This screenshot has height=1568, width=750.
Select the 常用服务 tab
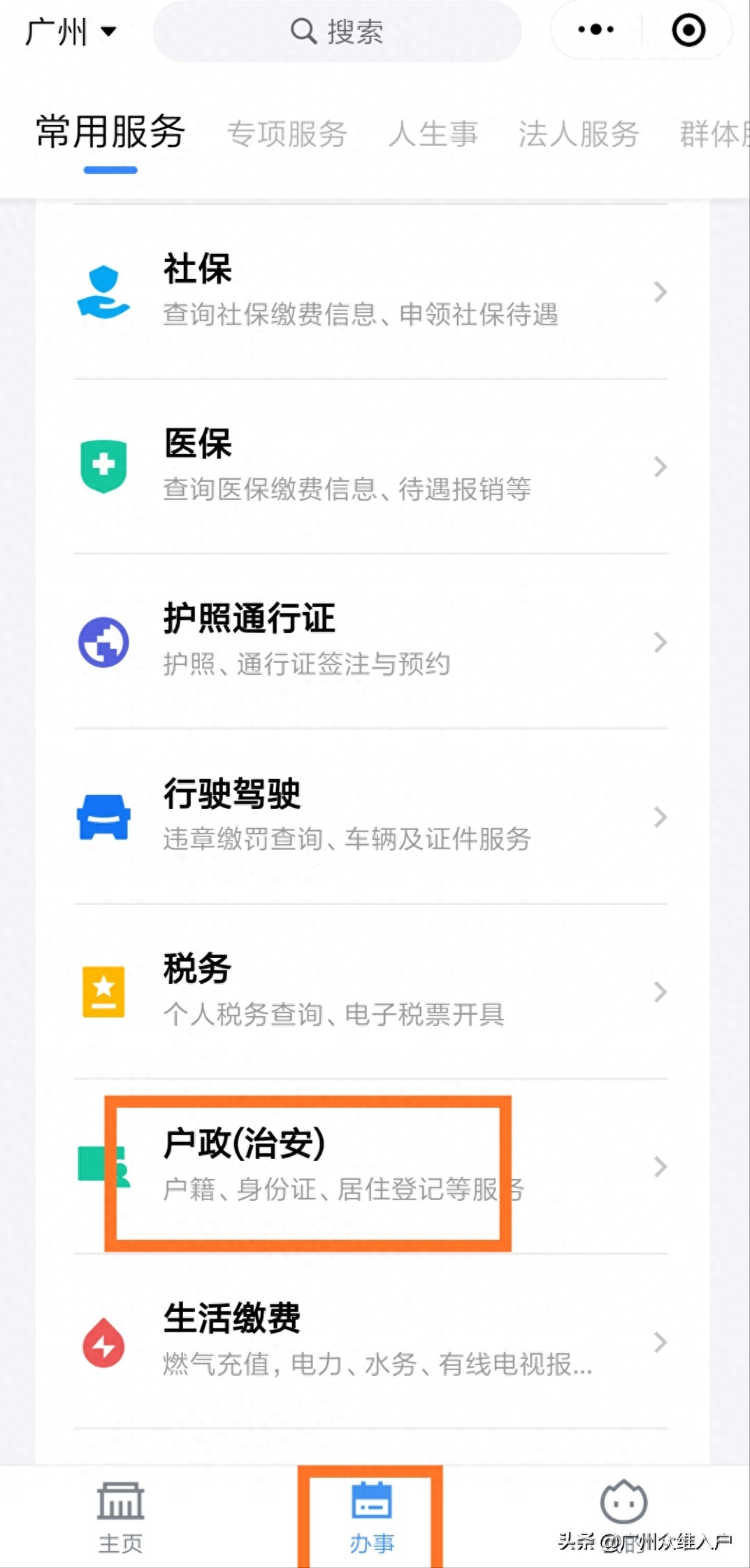(110, 132)
